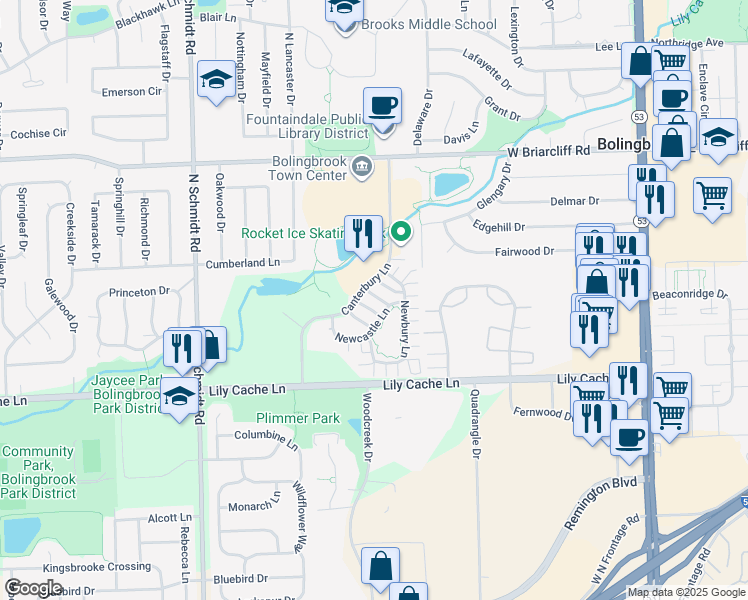Open the restaurant marker by Rocket Ice Skating
The image size is (748, 600).
pos(363,233)
